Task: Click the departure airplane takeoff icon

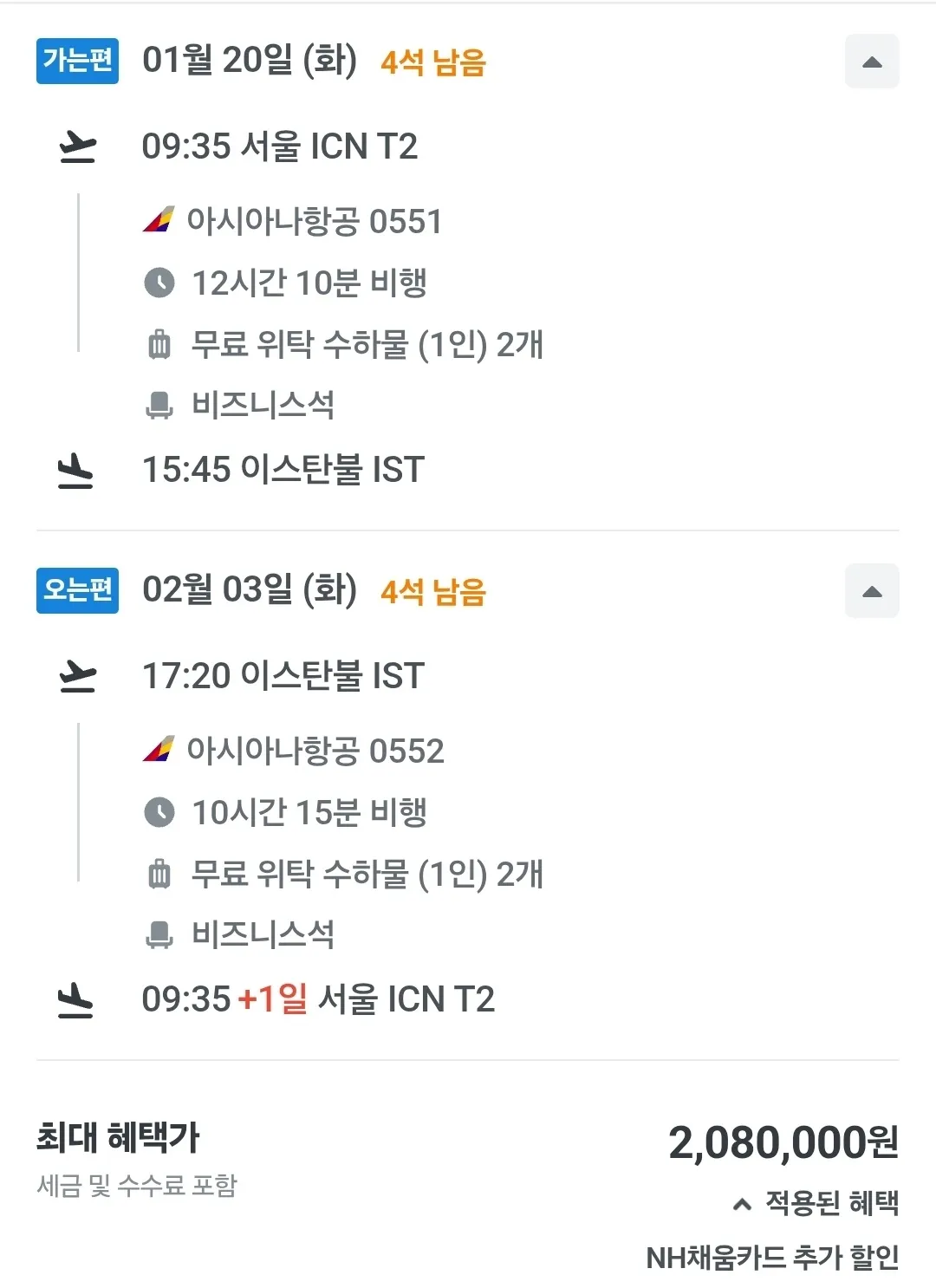Action: pos(76,146)
